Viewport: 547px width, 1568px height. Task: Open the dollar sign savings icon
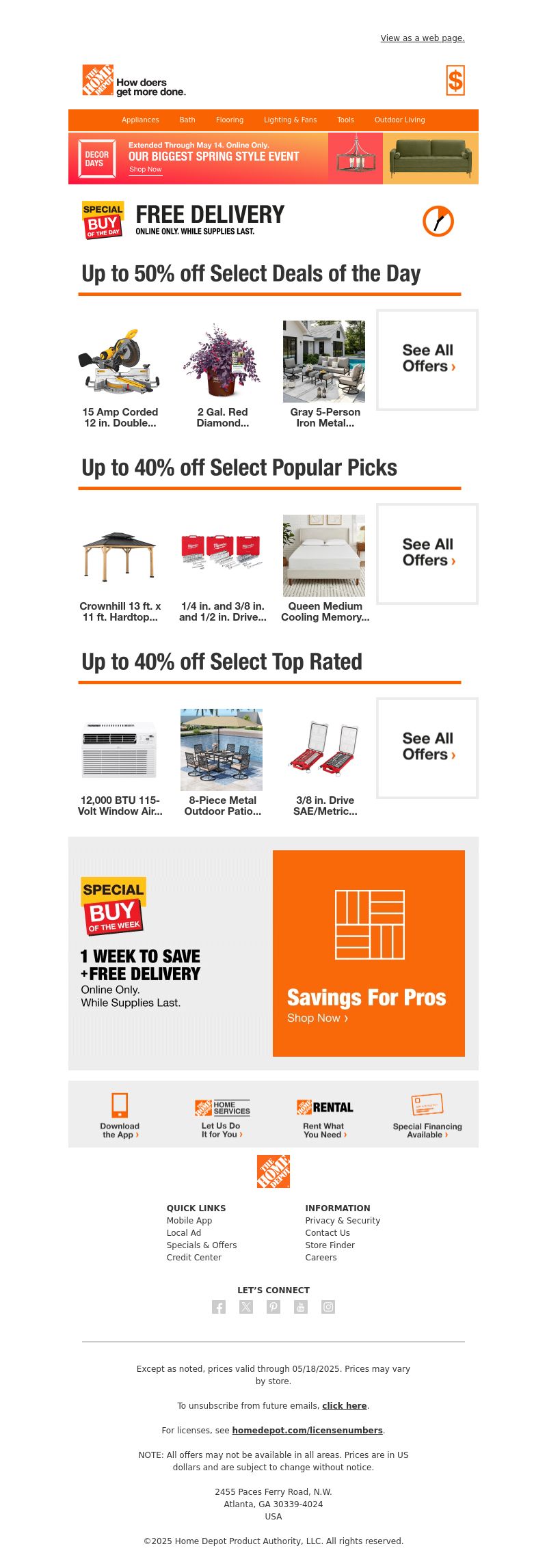coord(455,81)
